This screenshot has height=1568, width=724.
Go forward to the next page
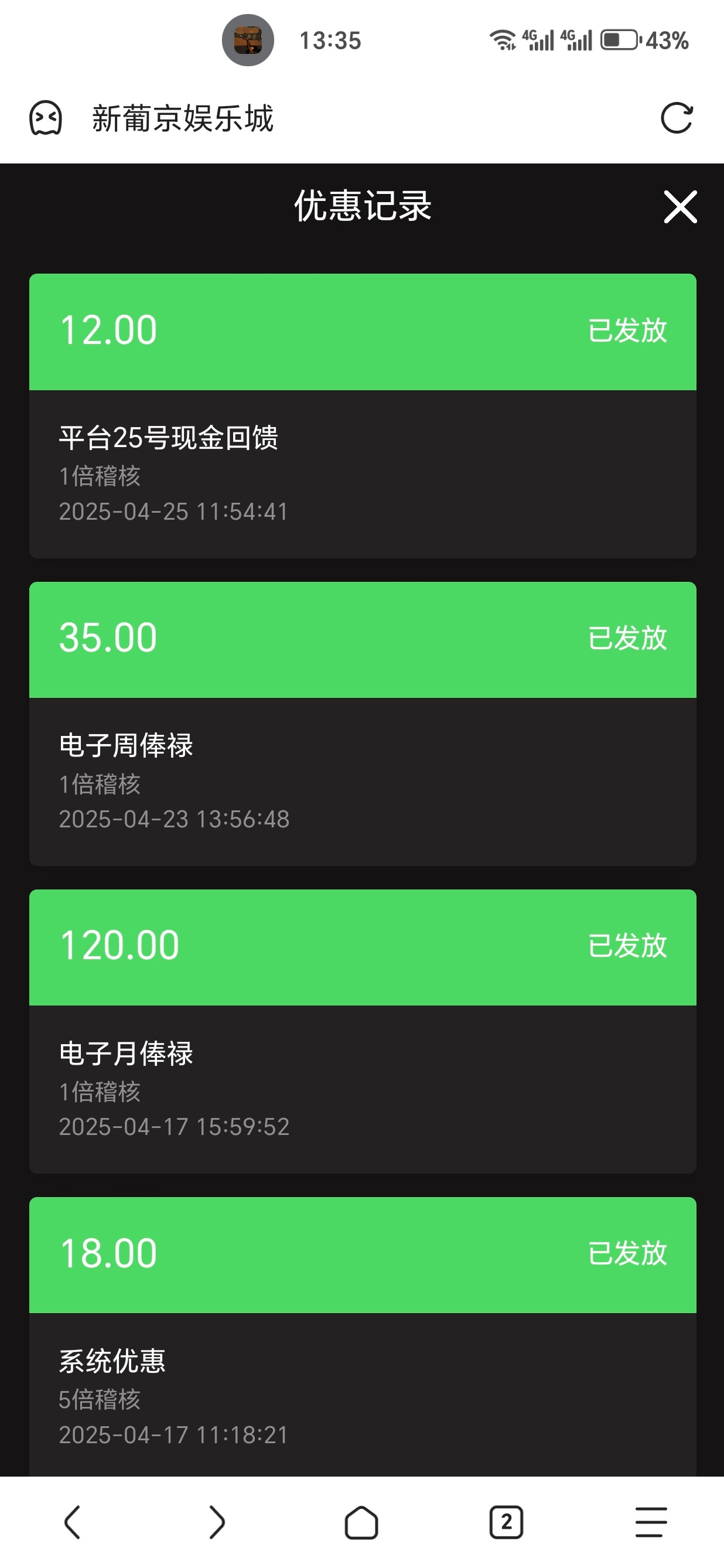tap(217, 1522)
